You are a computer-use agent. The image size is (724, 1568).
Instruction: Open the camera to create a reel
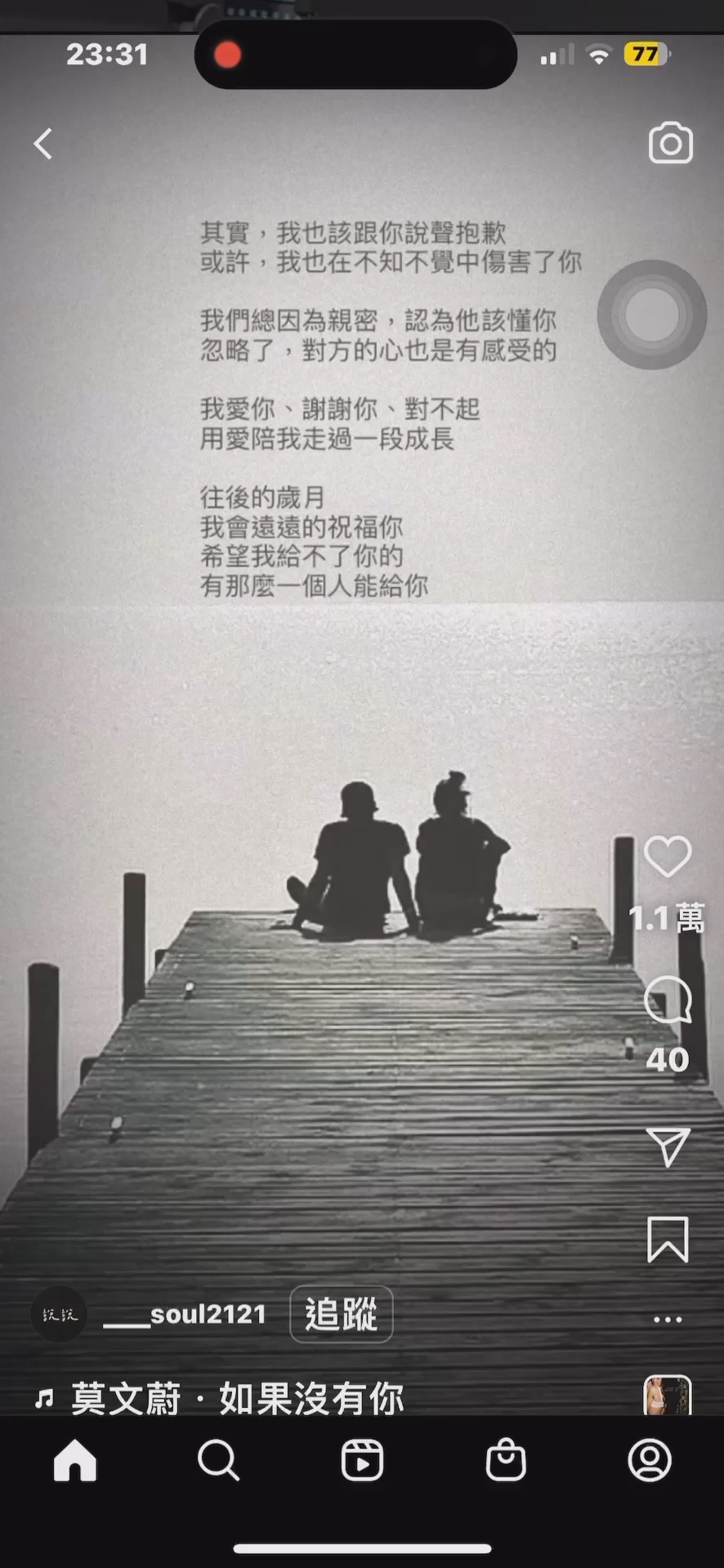[x=670, y=144]
